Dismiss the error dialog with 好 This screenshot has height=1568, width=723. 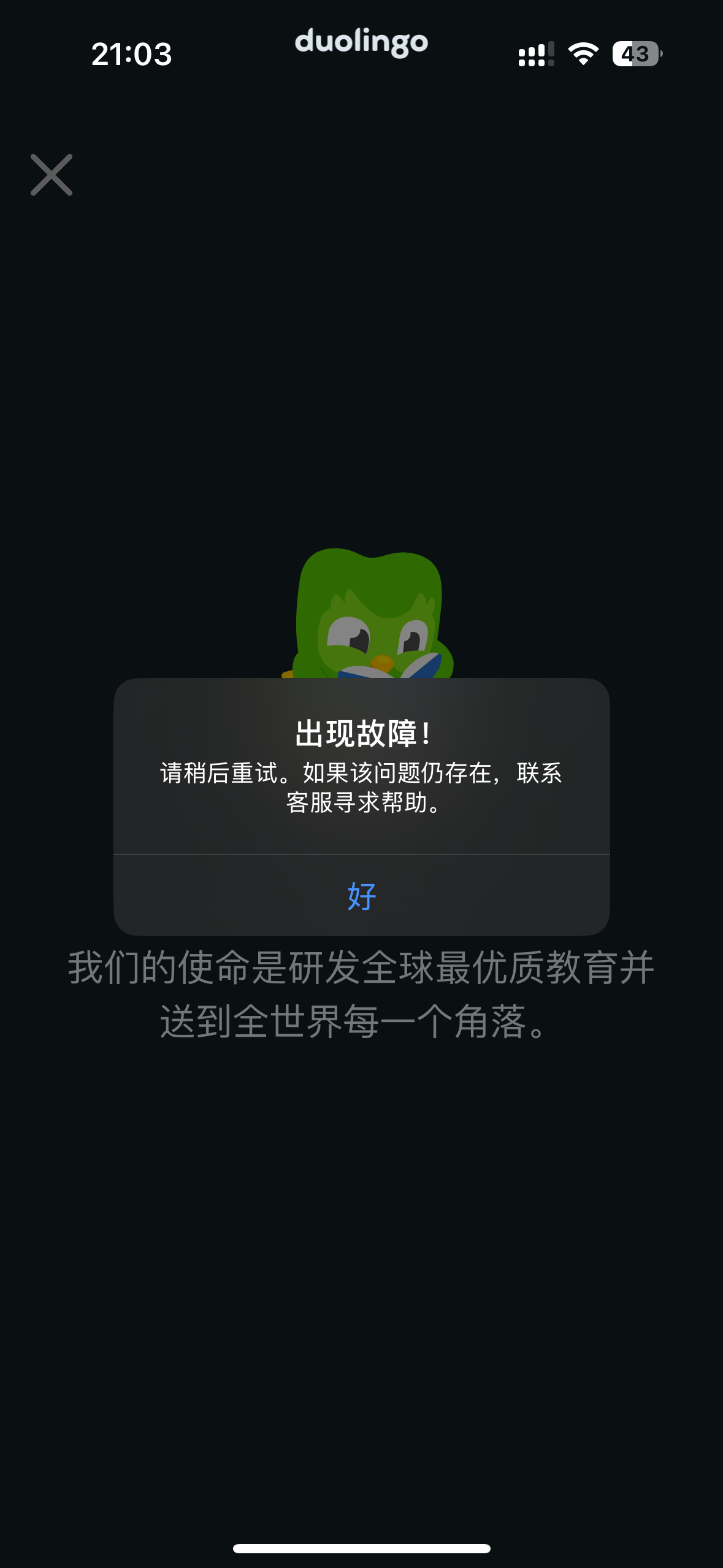[x=361, y=896]
